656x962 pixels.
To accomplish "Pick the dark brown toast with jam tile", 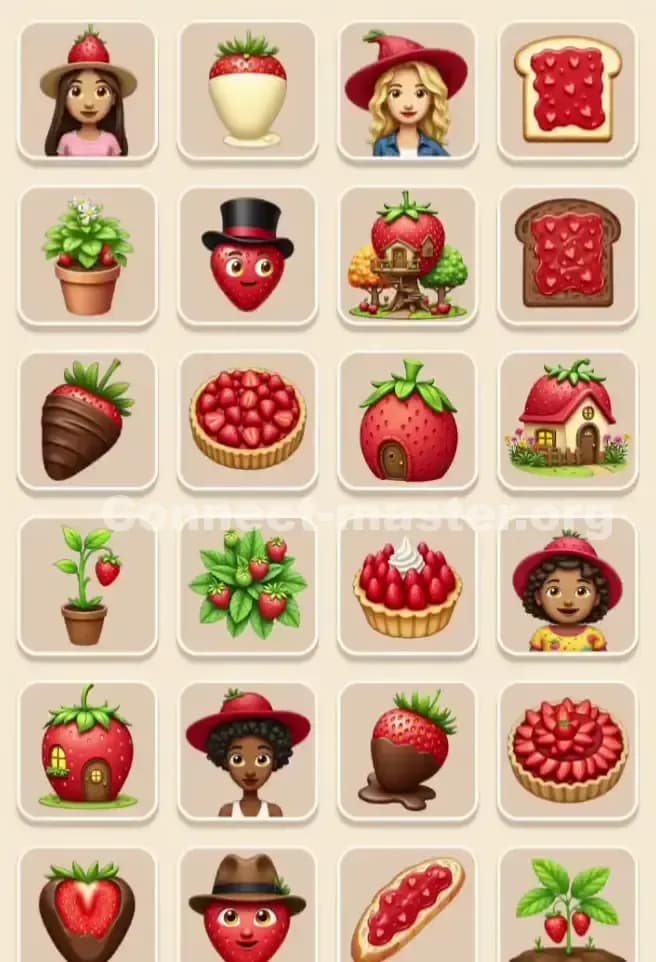I will (567, 257).
